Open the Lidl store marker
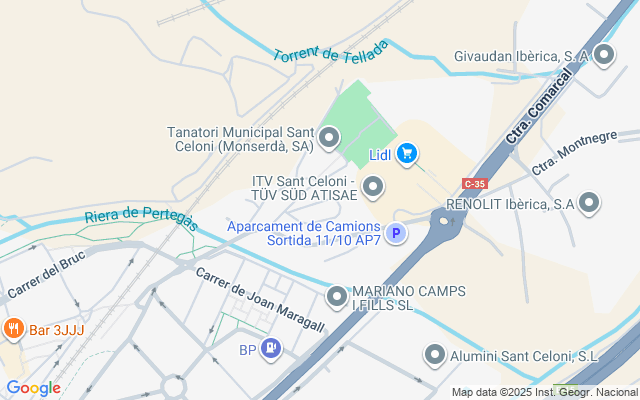 pyautogui.click(x=406, y=153)
